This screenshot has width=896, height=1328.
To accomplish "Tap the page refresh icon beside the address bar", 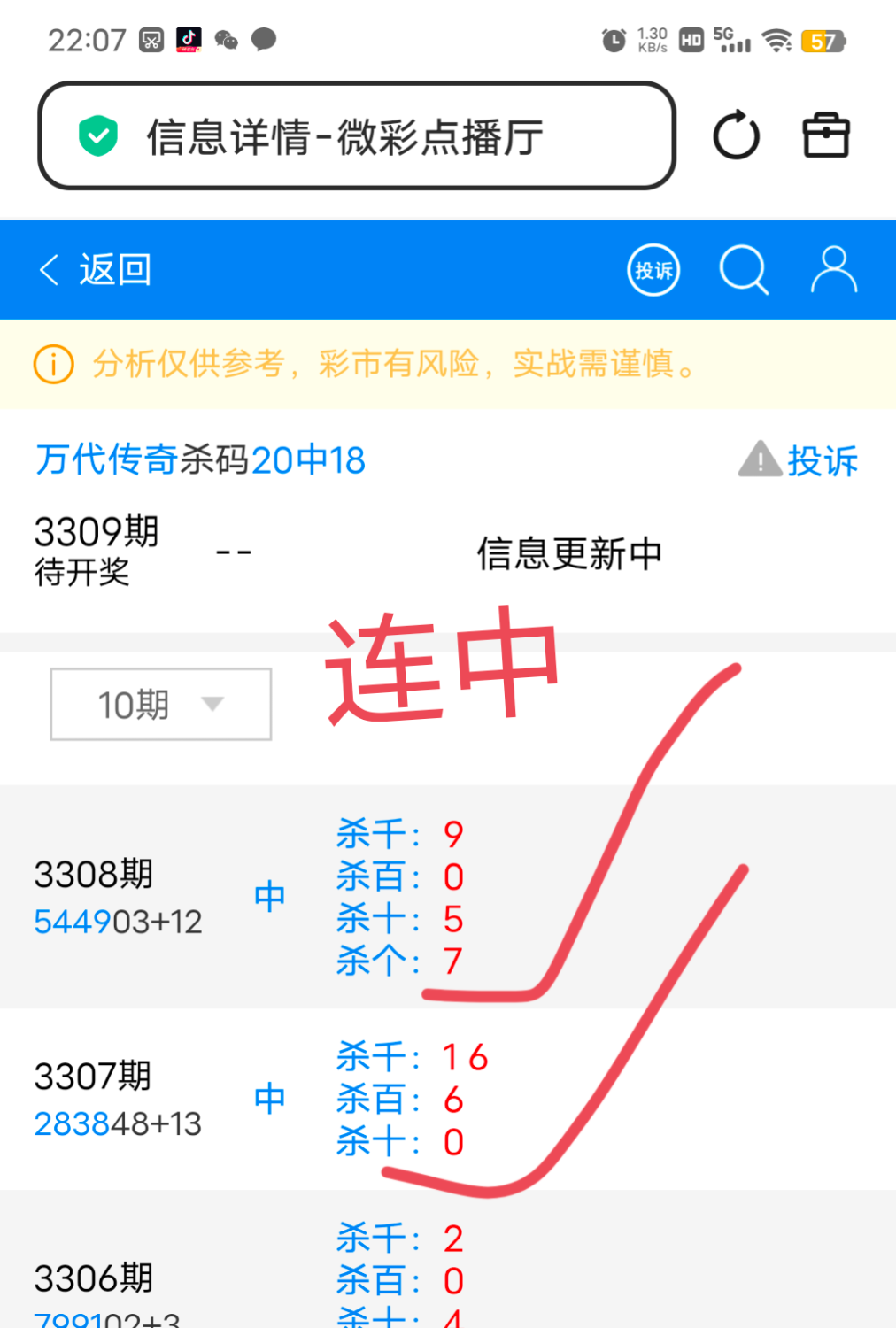I will [x=736, y=135].
